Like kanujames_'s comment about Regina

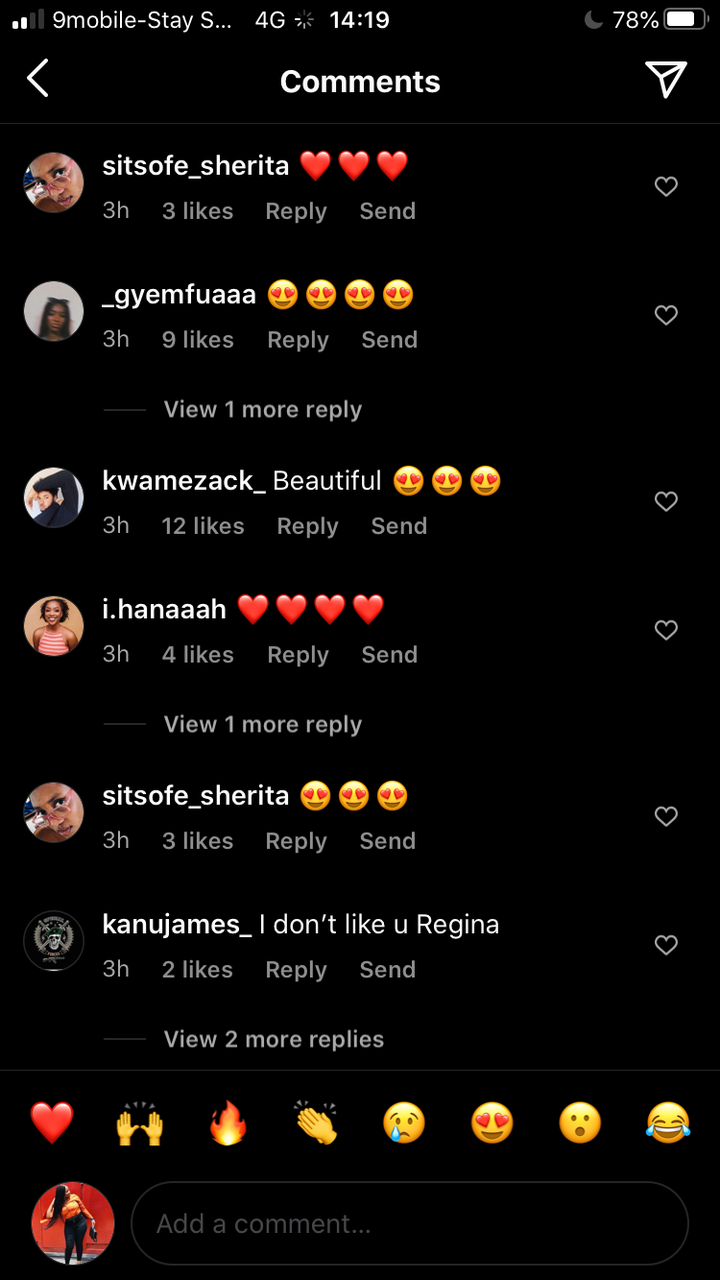[666, 945]
